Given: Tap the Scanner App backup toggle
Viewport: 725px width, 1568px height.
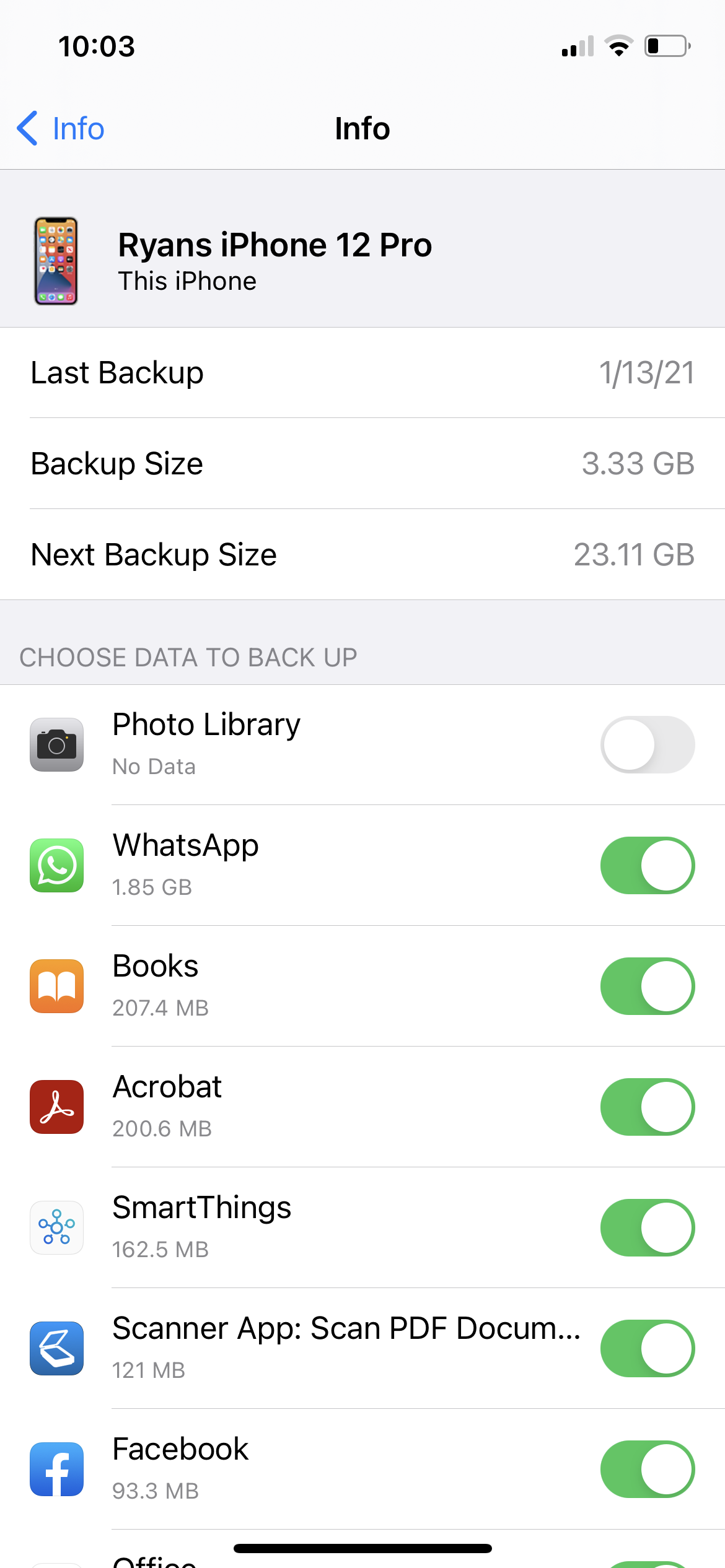Looking at the screenshot, I should 647,1349.
